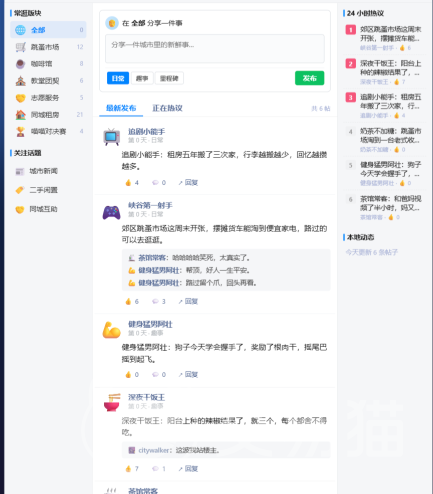
Task: Open the 同城租房 board
Action: [49, 115]
